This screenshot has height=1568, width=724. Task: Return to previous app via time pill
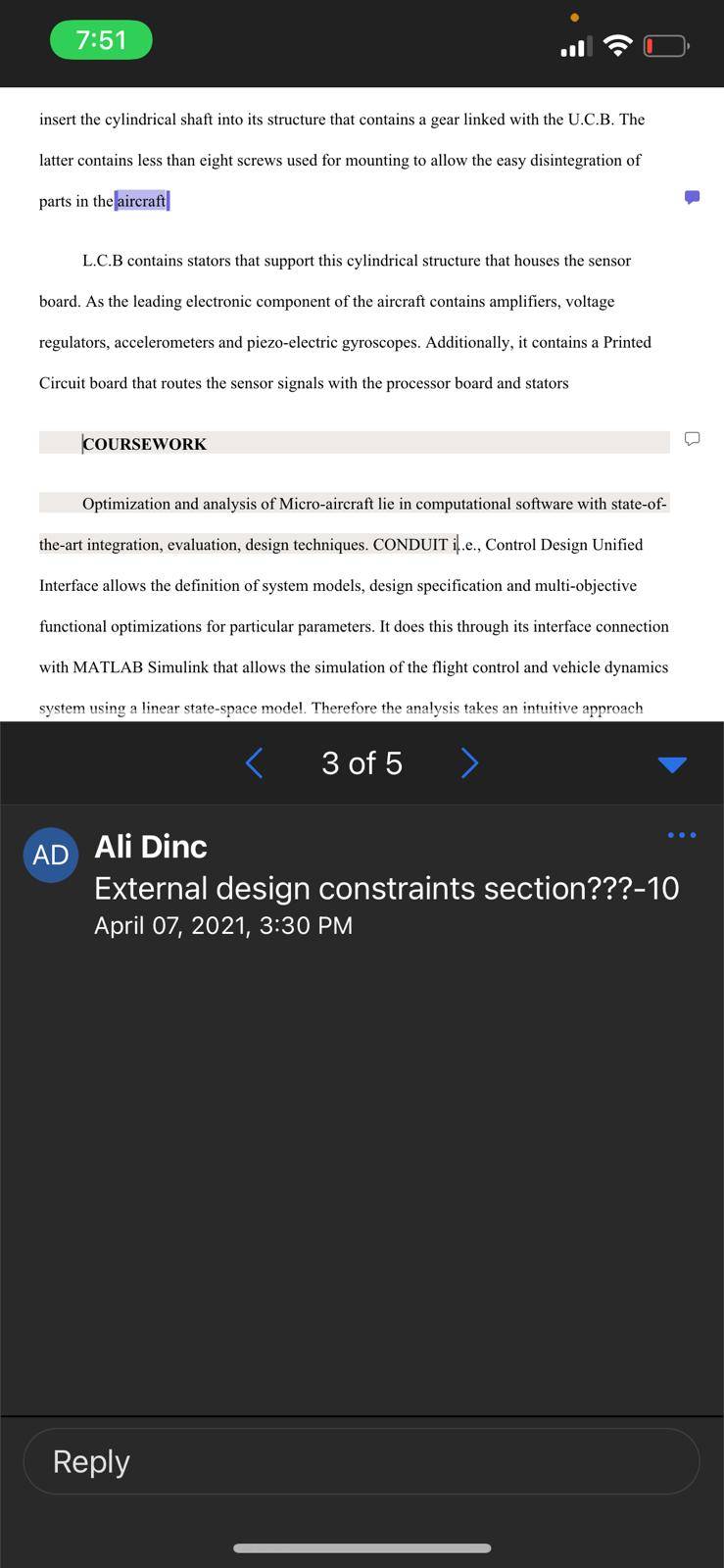(101, 40)
